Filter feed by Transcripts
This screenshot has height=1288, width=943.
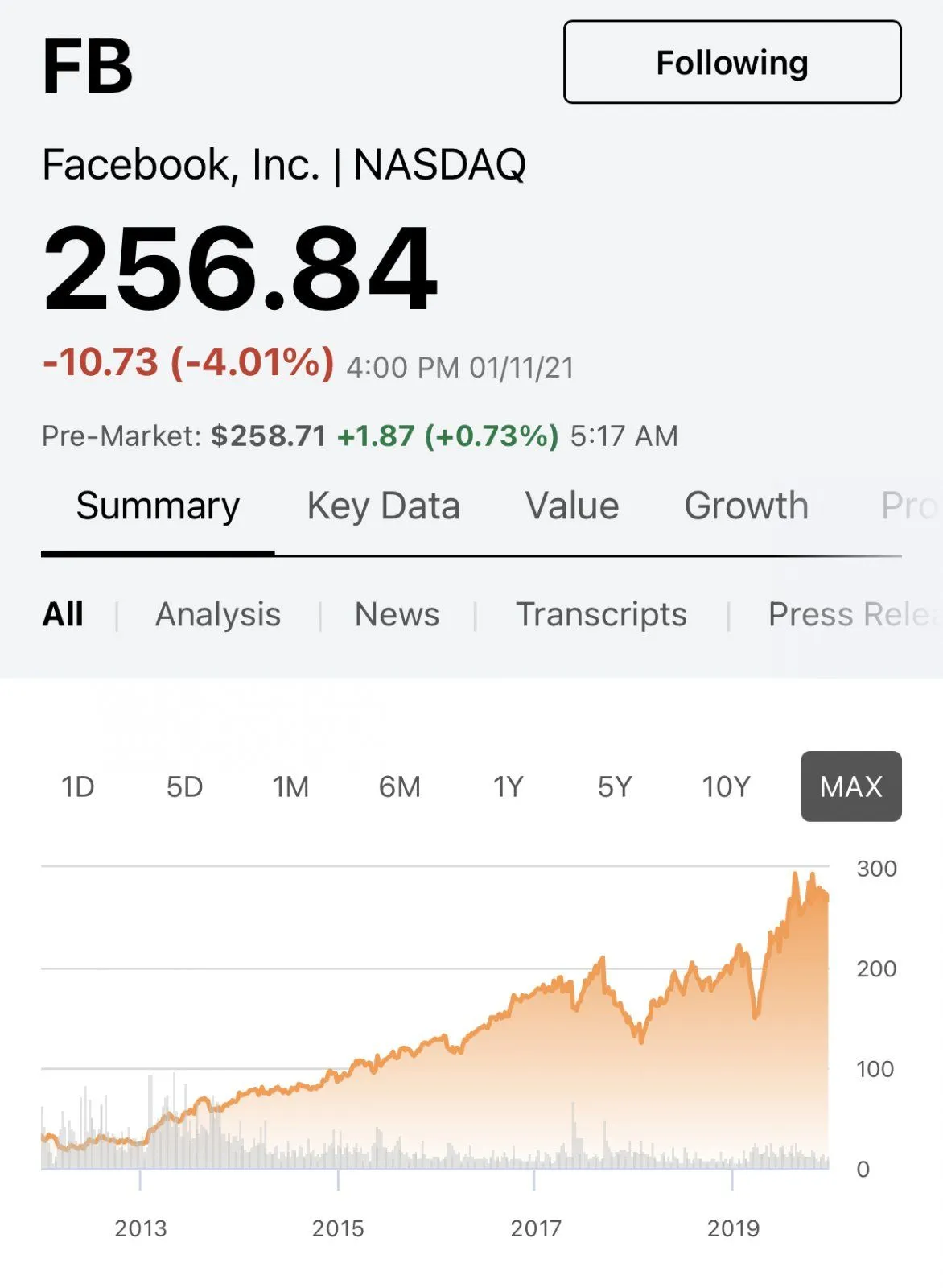601,614
